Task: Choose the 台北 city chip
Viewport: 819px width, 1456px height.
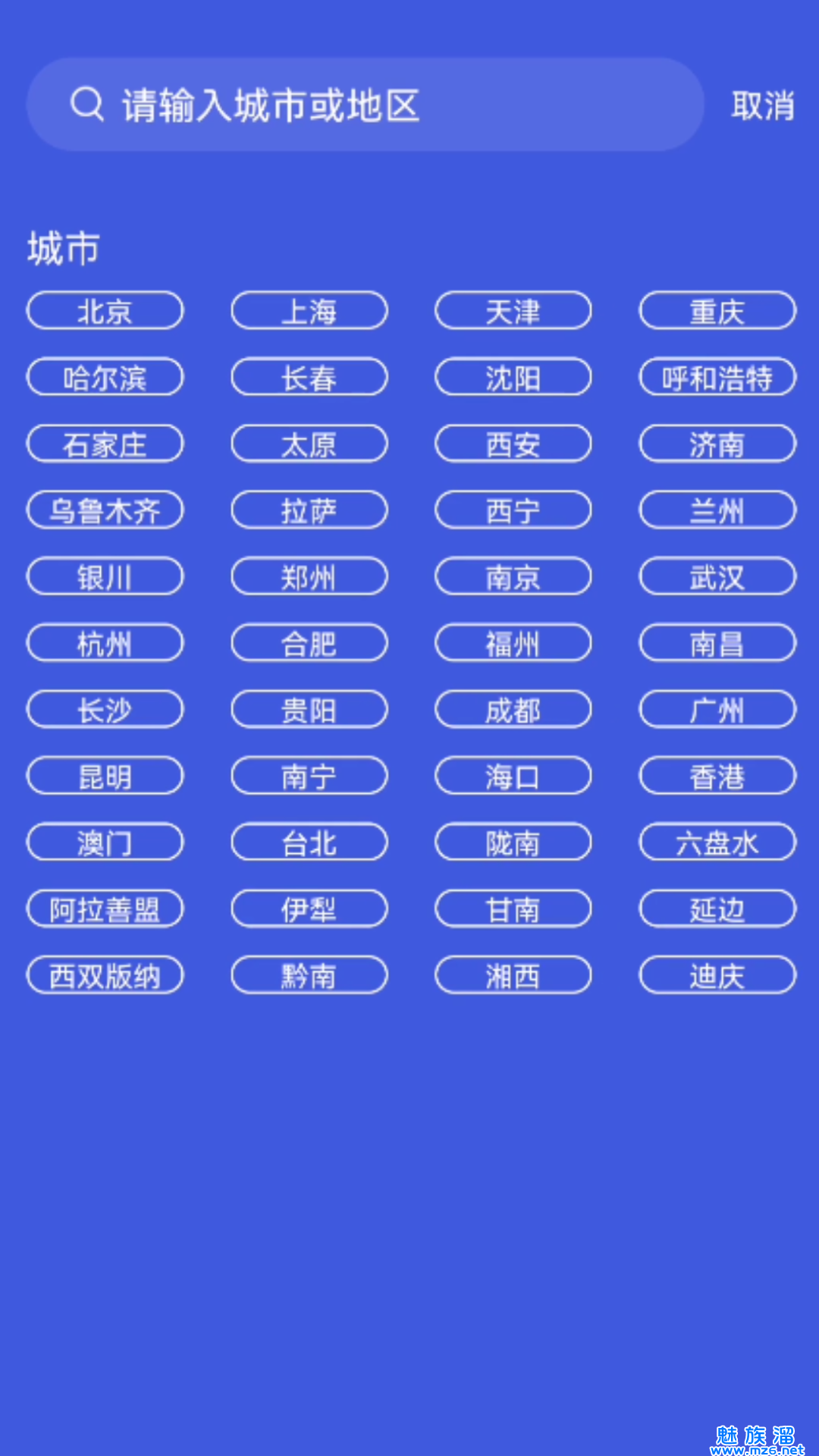Action: pos(309,842)
